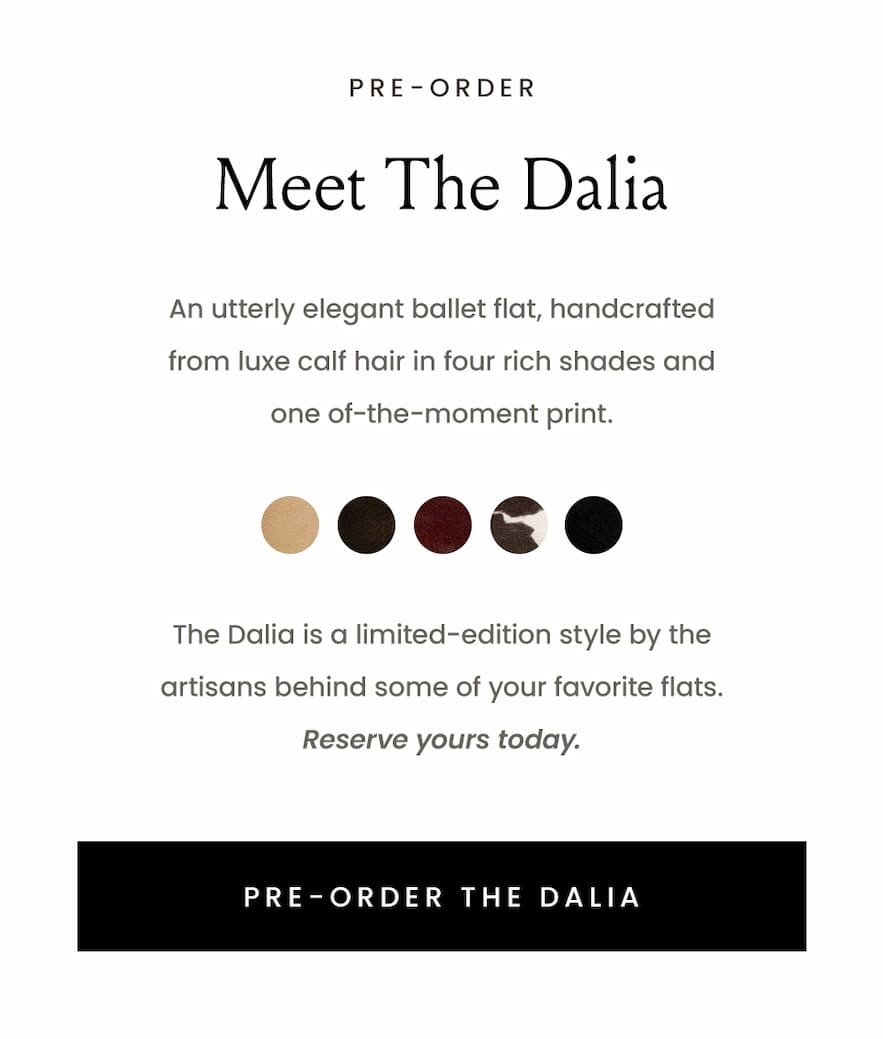Tap the Pre-Order The Dalia button
This screenshot has width=883, height=1039.
[441, 895]
